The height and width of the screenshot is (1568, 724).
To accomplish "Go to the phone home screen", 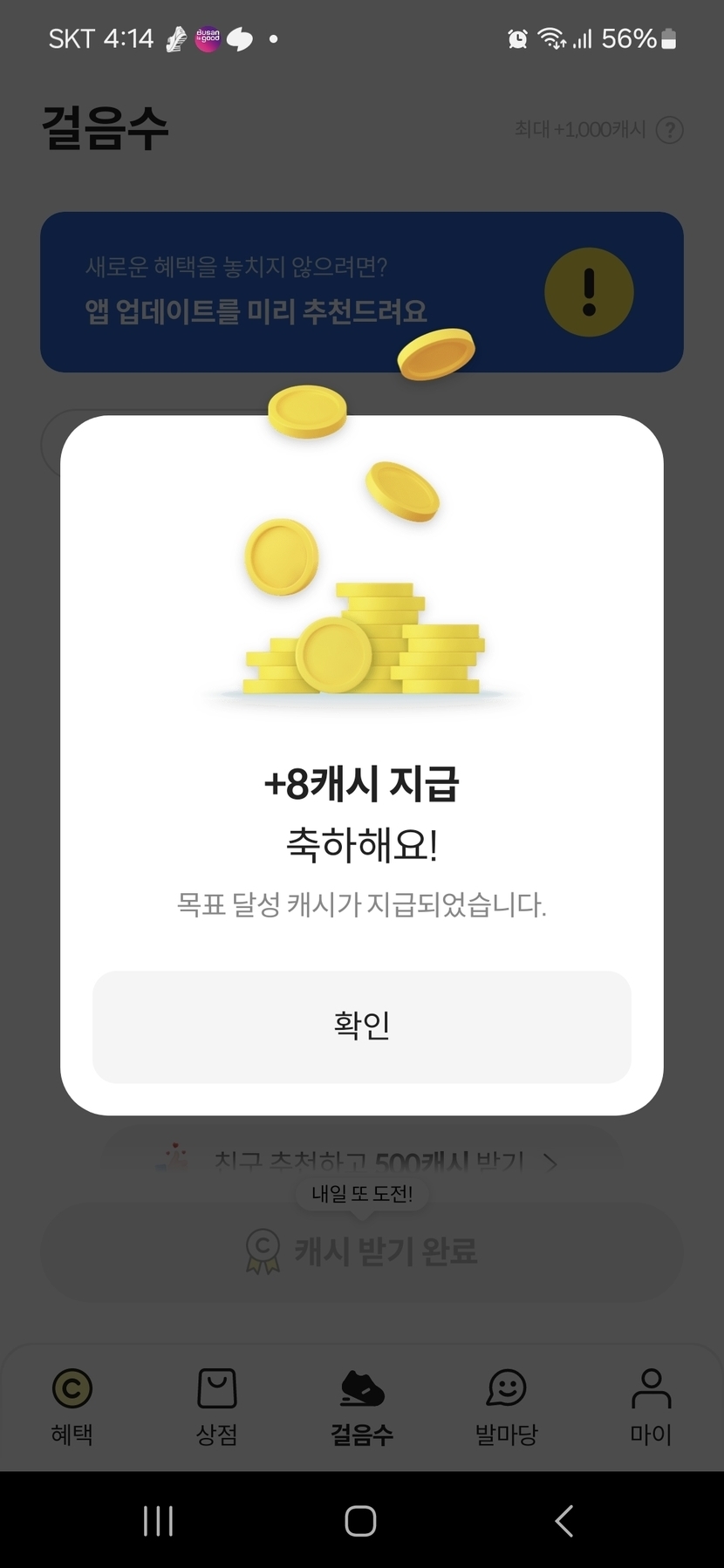I will pos(360,1521).
